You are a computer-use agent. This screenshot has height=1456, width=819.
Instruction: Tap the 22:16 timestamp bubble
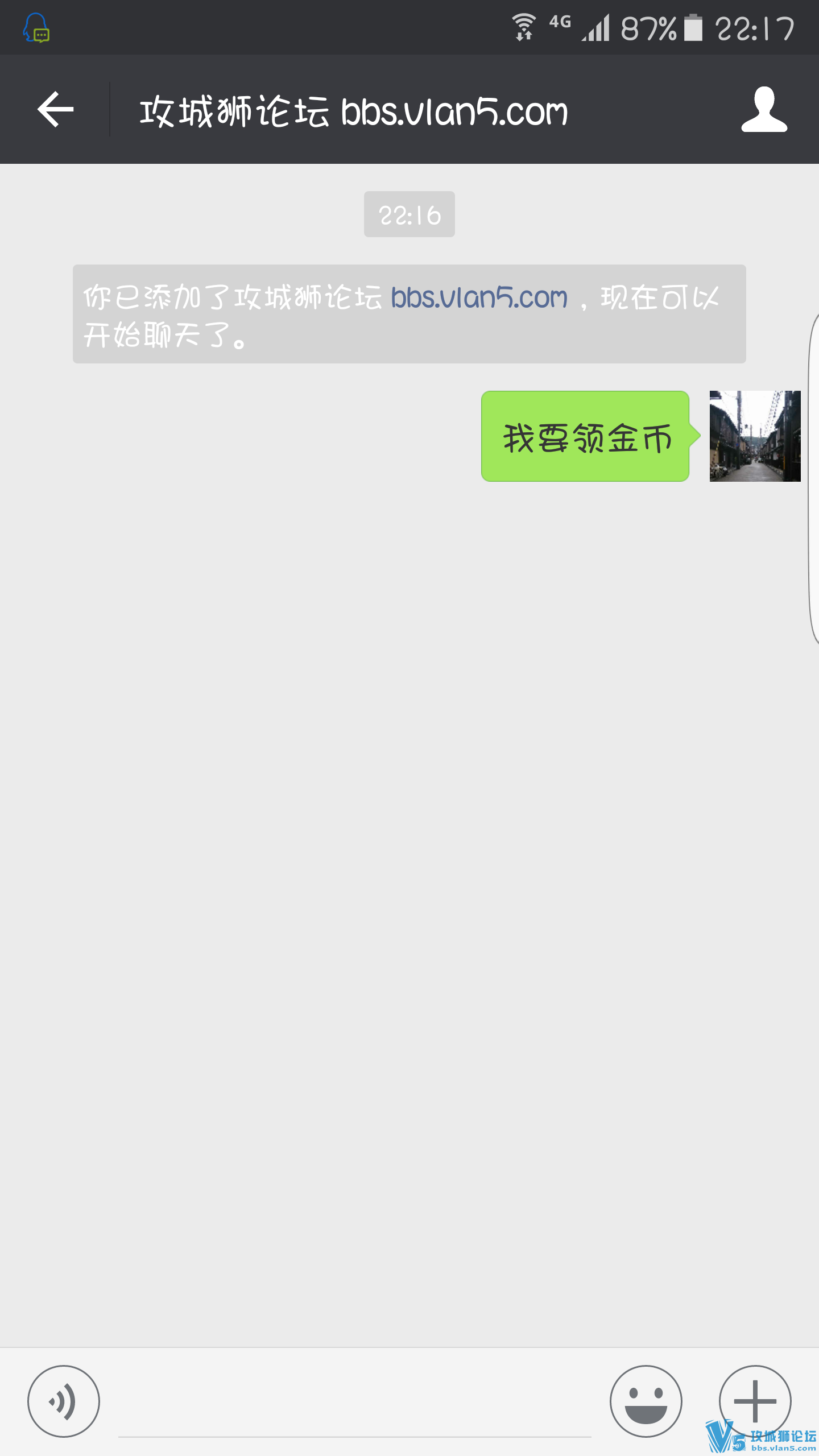[x=409, y=214]
